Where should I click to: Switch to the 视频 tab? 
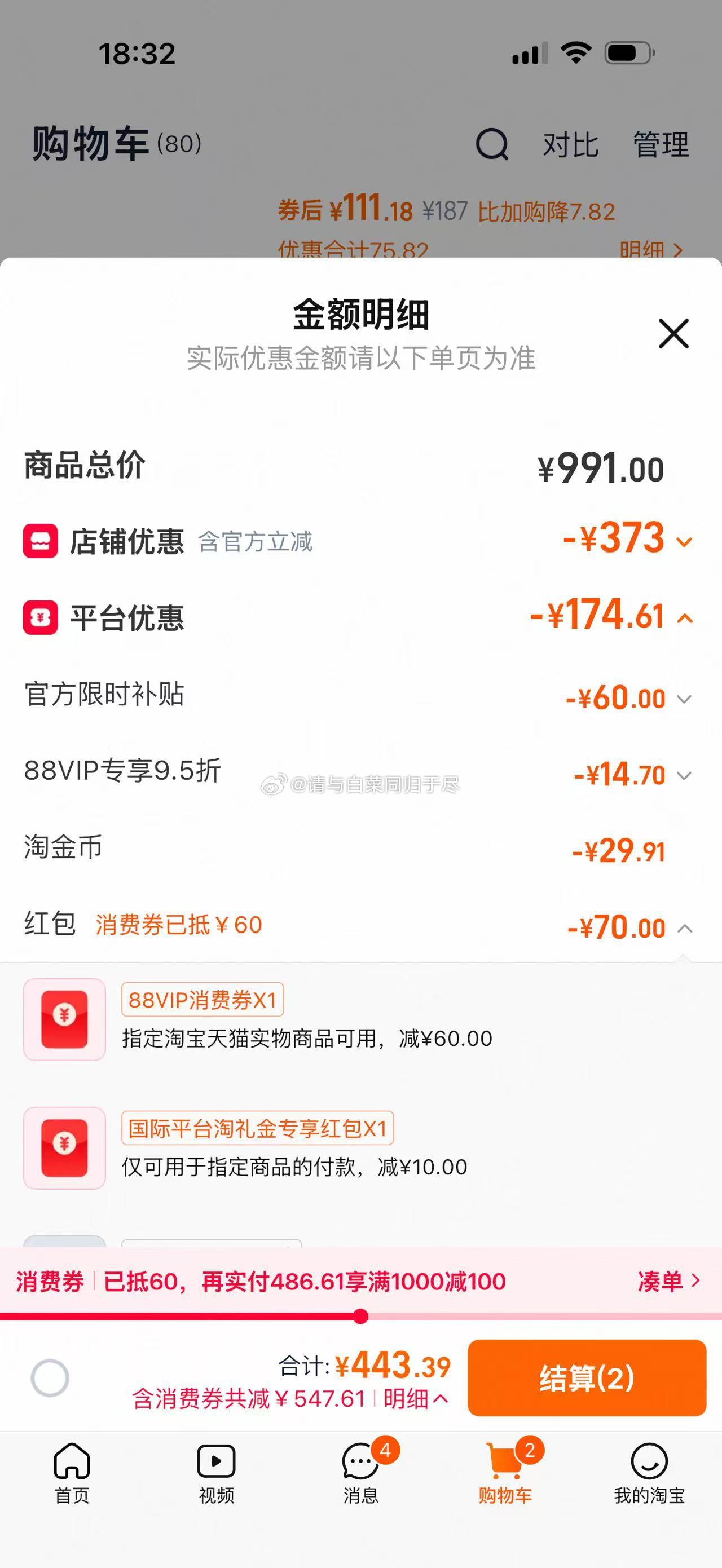click(216, 1473)
